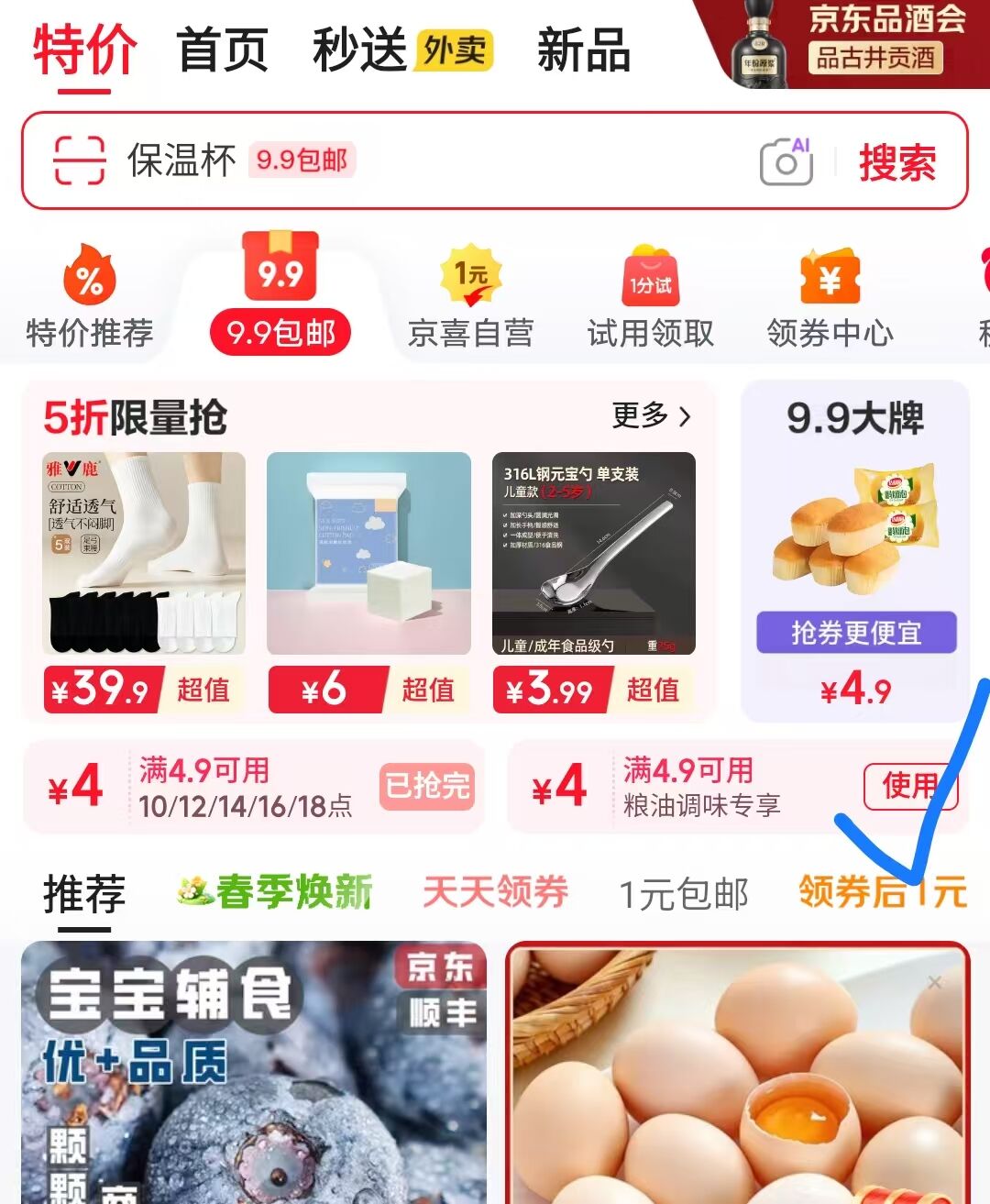Tap the scan icon in search bar

[80, 160]
